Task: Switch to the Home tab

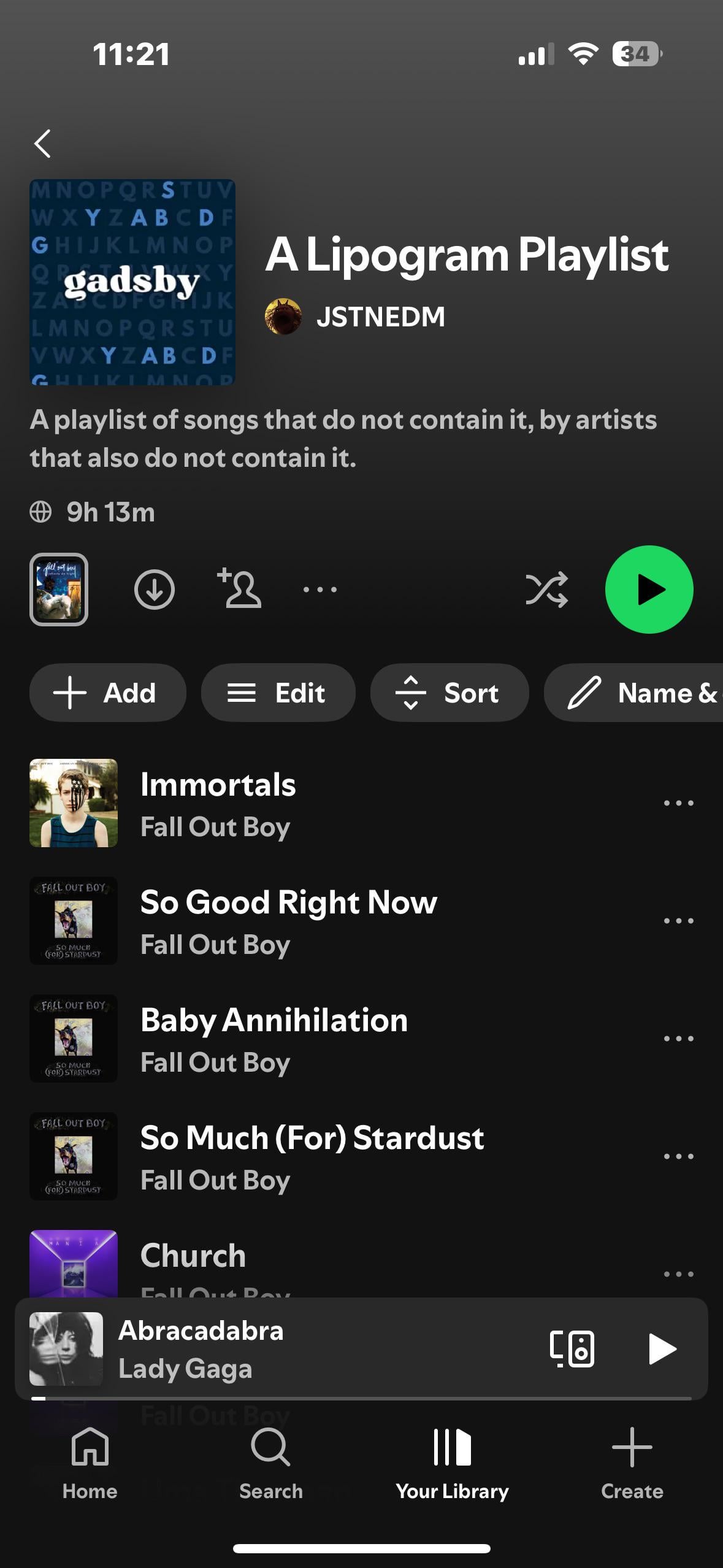Action: [x=90, y=1463]
